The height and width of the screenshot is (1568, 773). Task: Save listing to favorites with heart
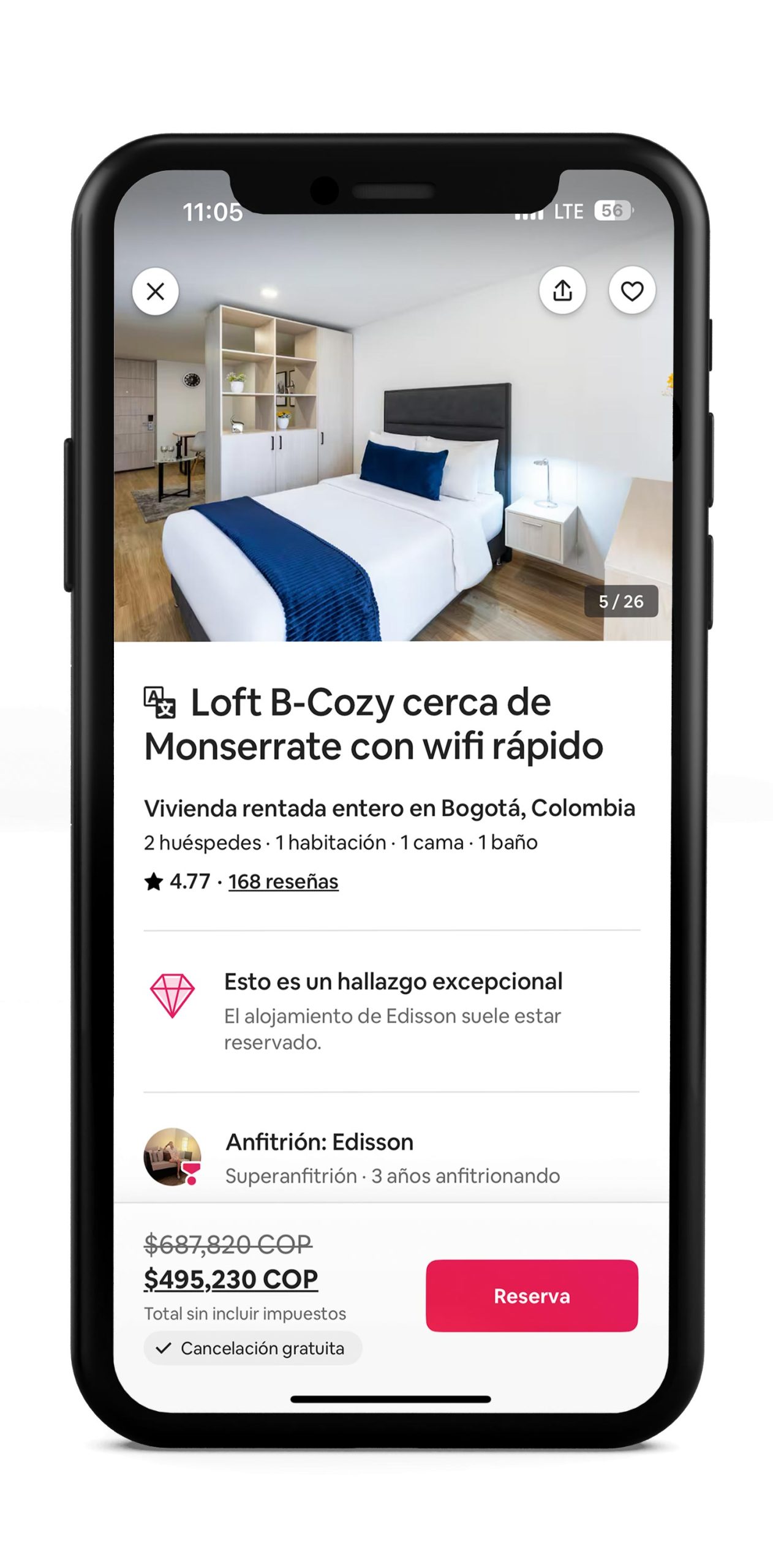pyautogui.click(x=632, y=291)
